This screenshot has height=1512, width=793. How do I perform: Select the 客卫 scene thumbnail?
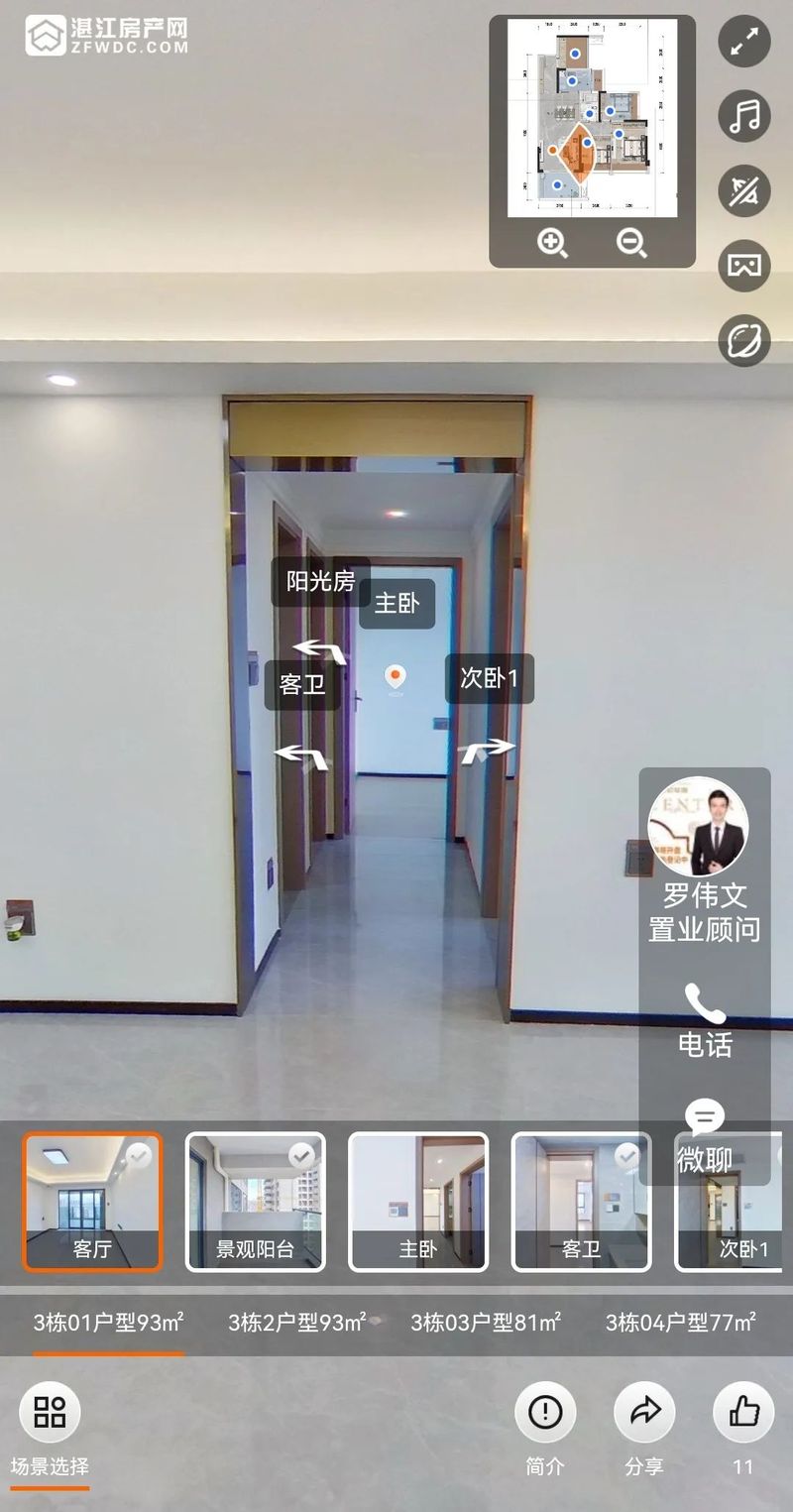click(x=581, y=1202)
